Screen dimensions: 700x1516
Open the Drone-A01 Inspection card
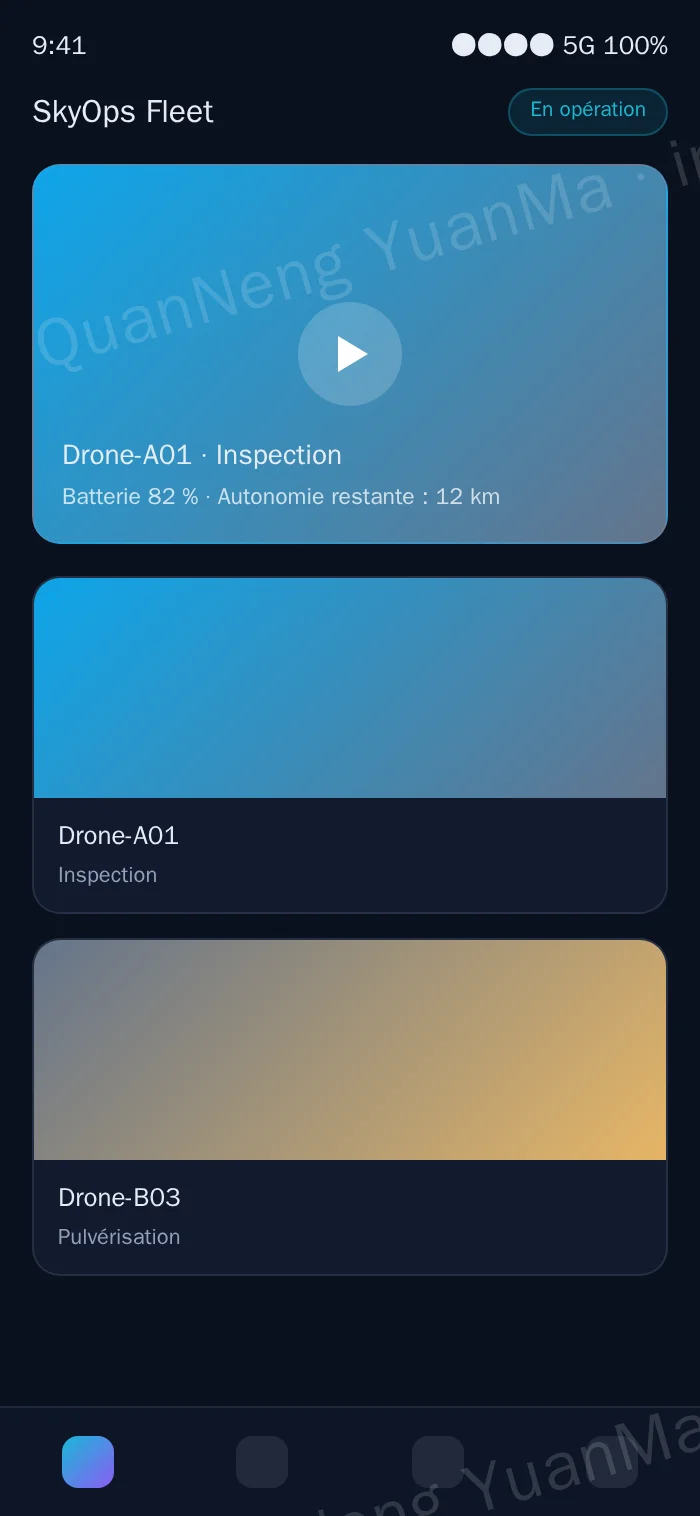click(x=350, y=745)
